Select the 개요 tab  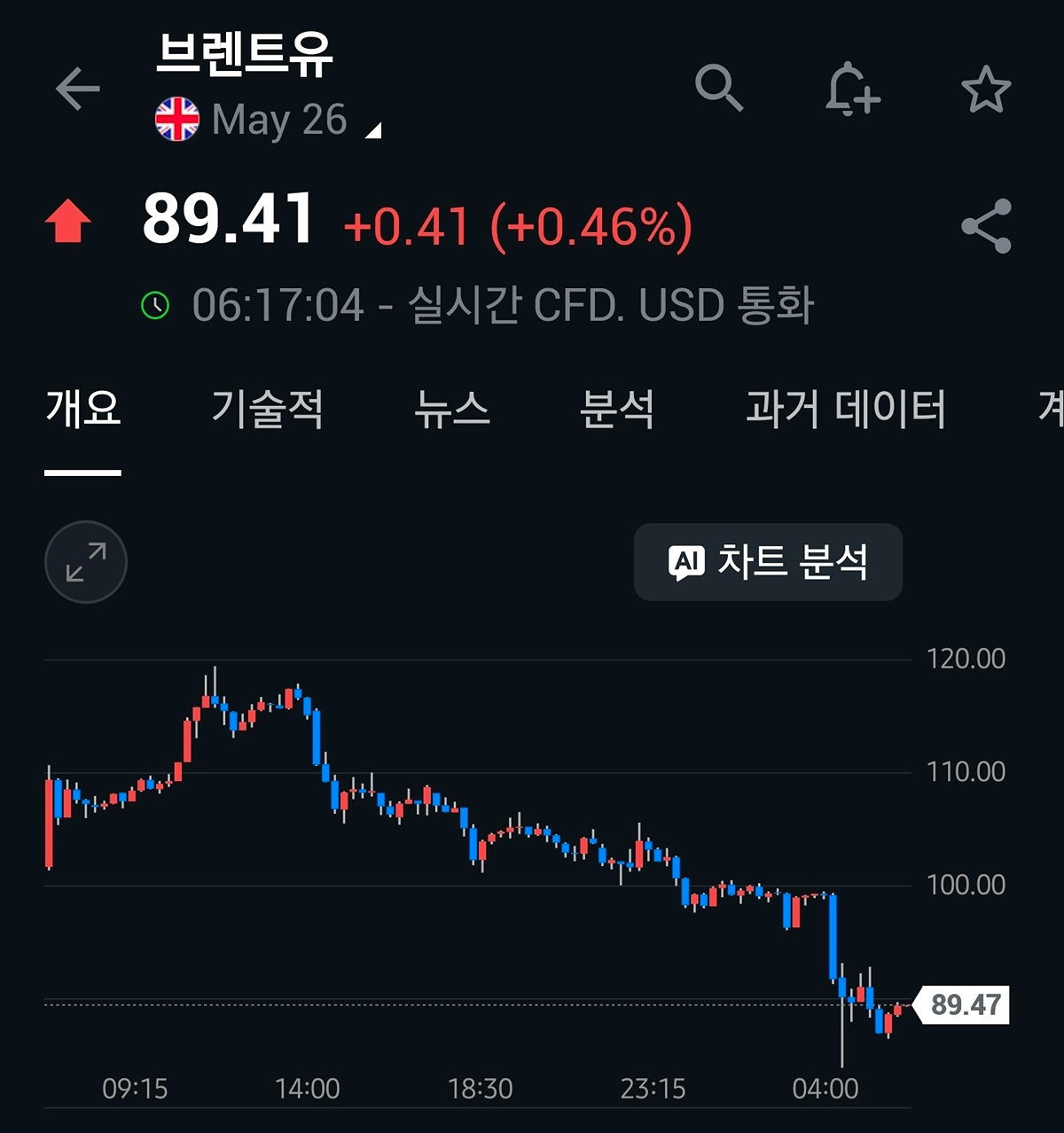83,410
